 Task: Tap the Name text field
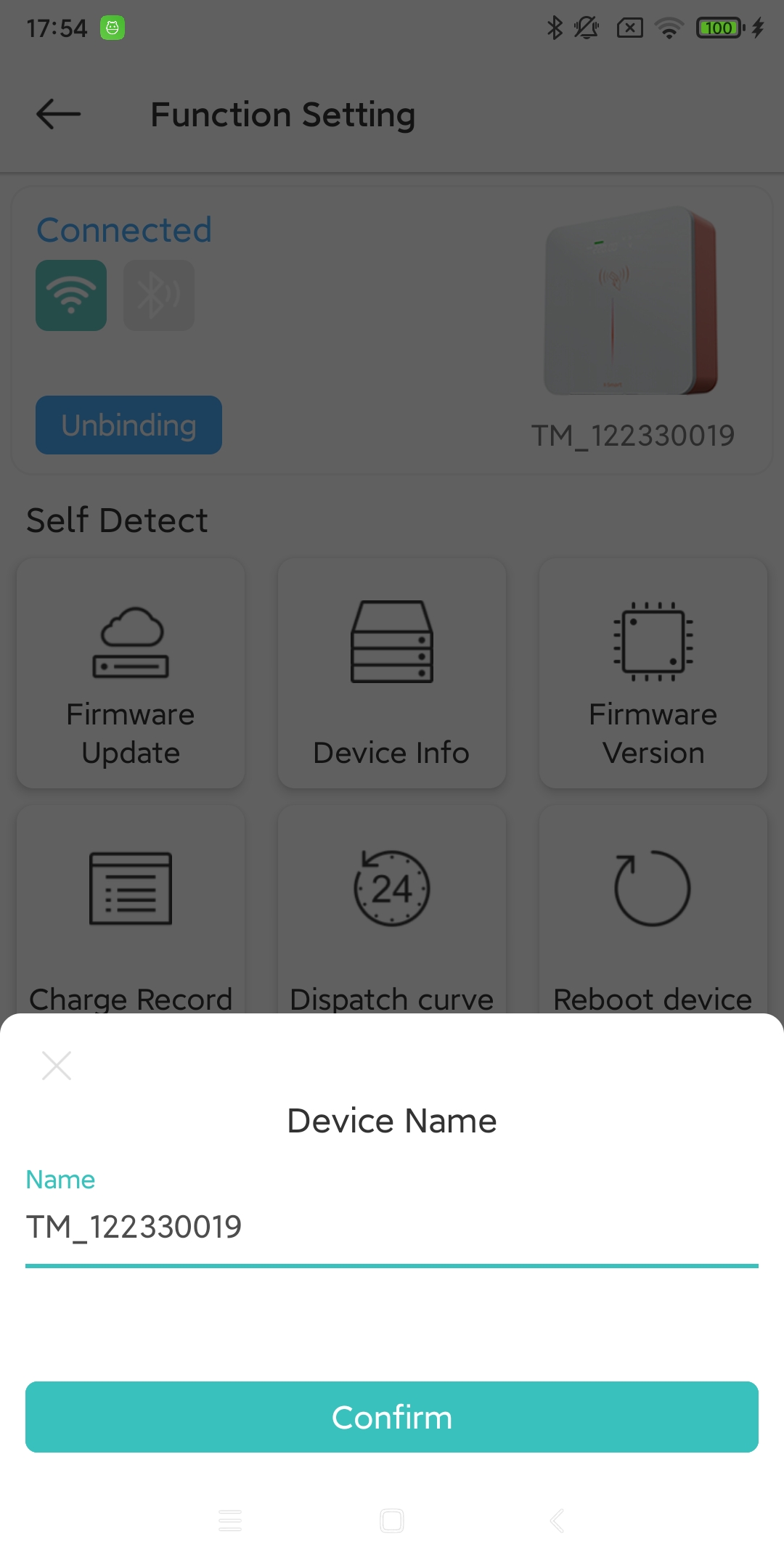391,1227
